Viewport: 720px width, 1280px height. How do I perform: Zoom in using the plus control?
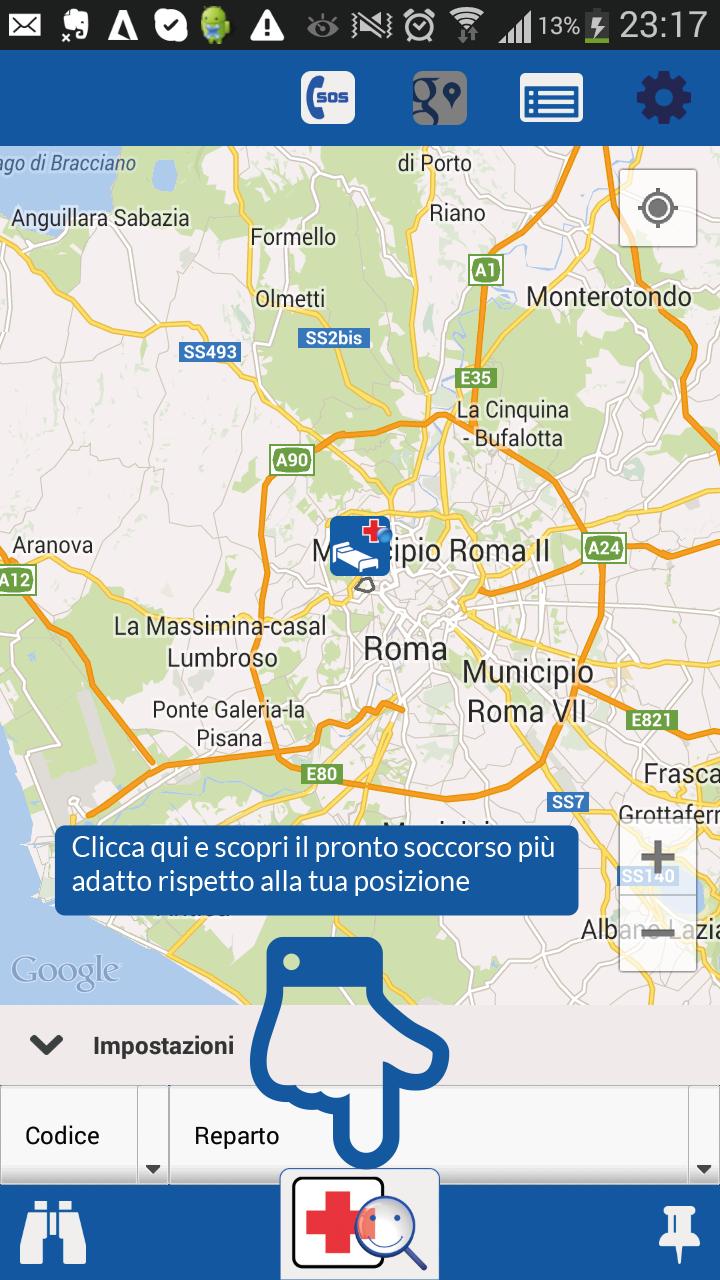click(657, 857)
